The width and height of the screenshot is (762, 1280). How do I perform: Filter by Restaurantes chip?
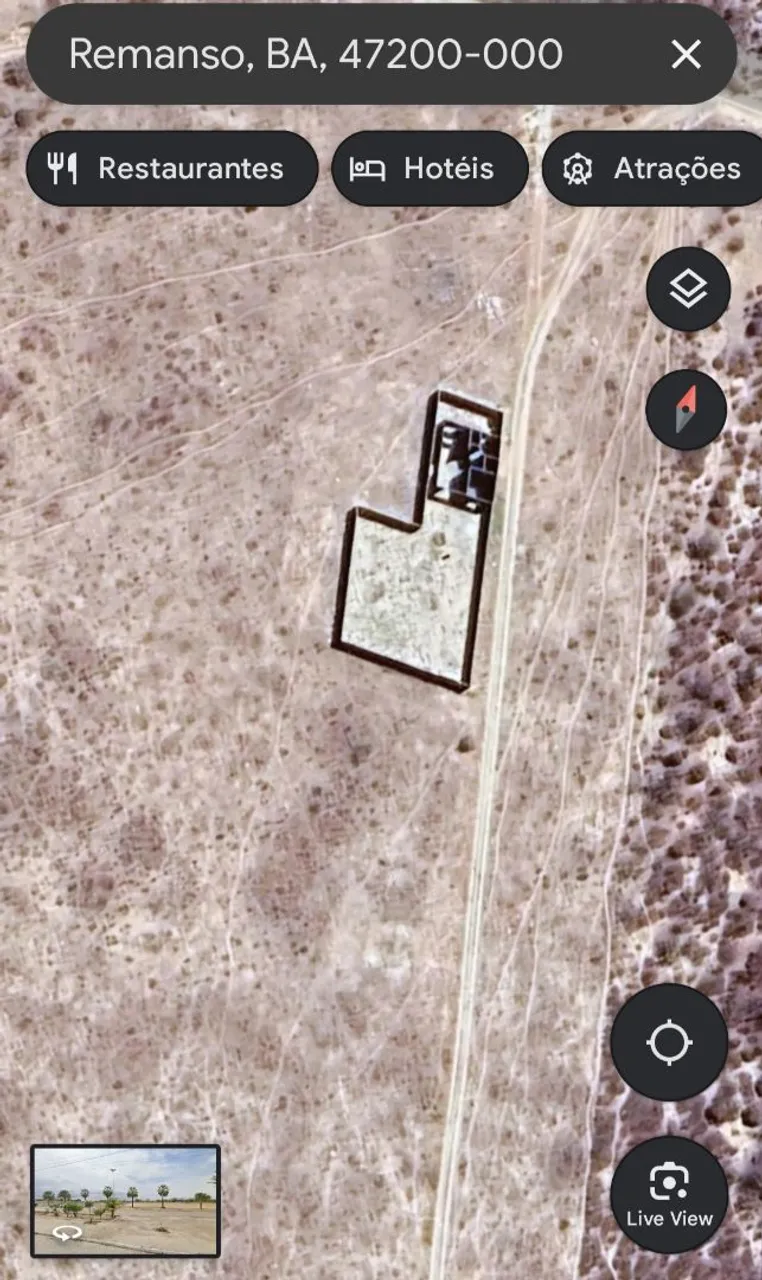coord(171,169)
